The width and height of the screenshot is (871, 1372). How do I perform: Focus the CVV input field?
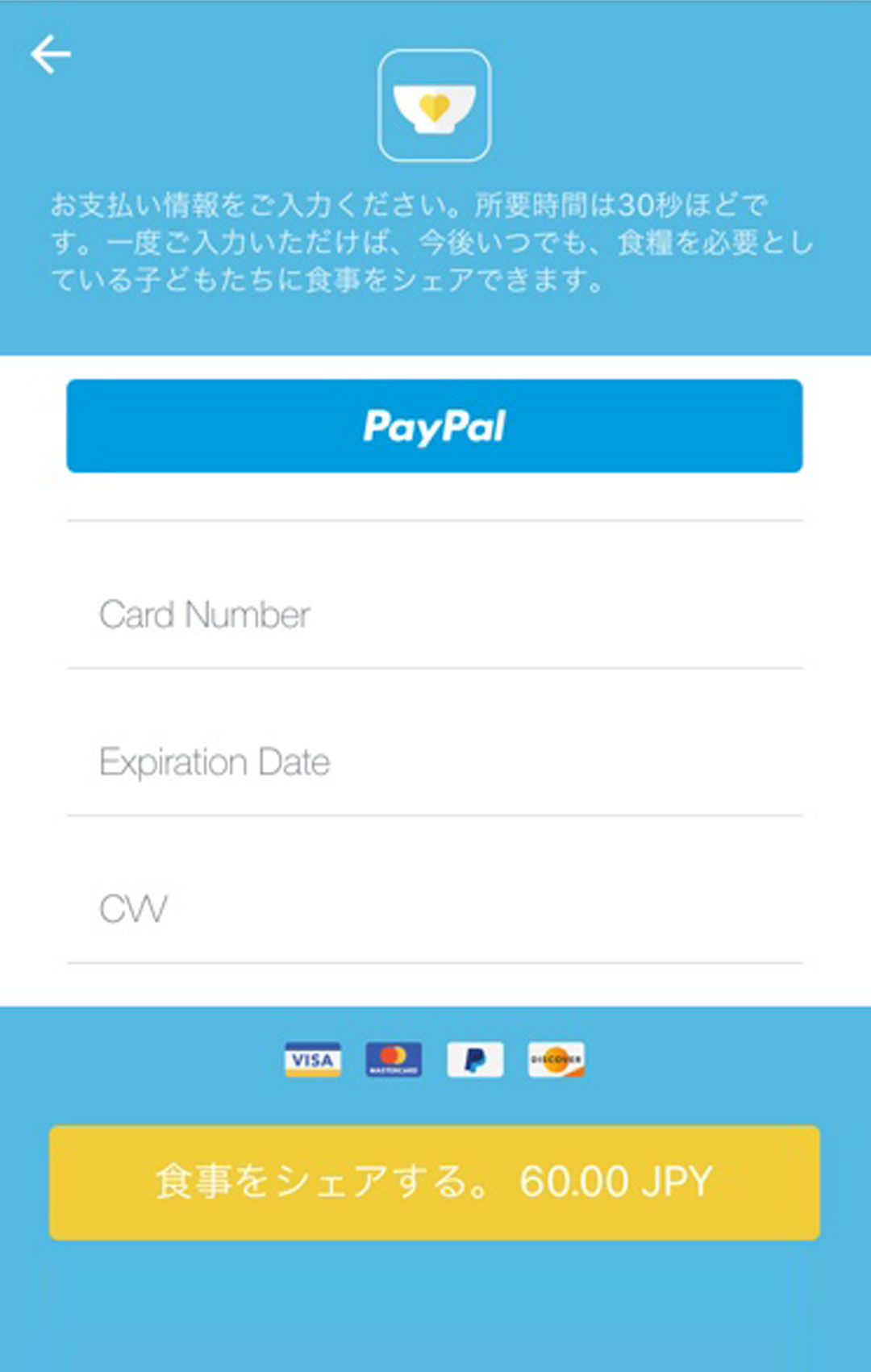pos(434,910)
